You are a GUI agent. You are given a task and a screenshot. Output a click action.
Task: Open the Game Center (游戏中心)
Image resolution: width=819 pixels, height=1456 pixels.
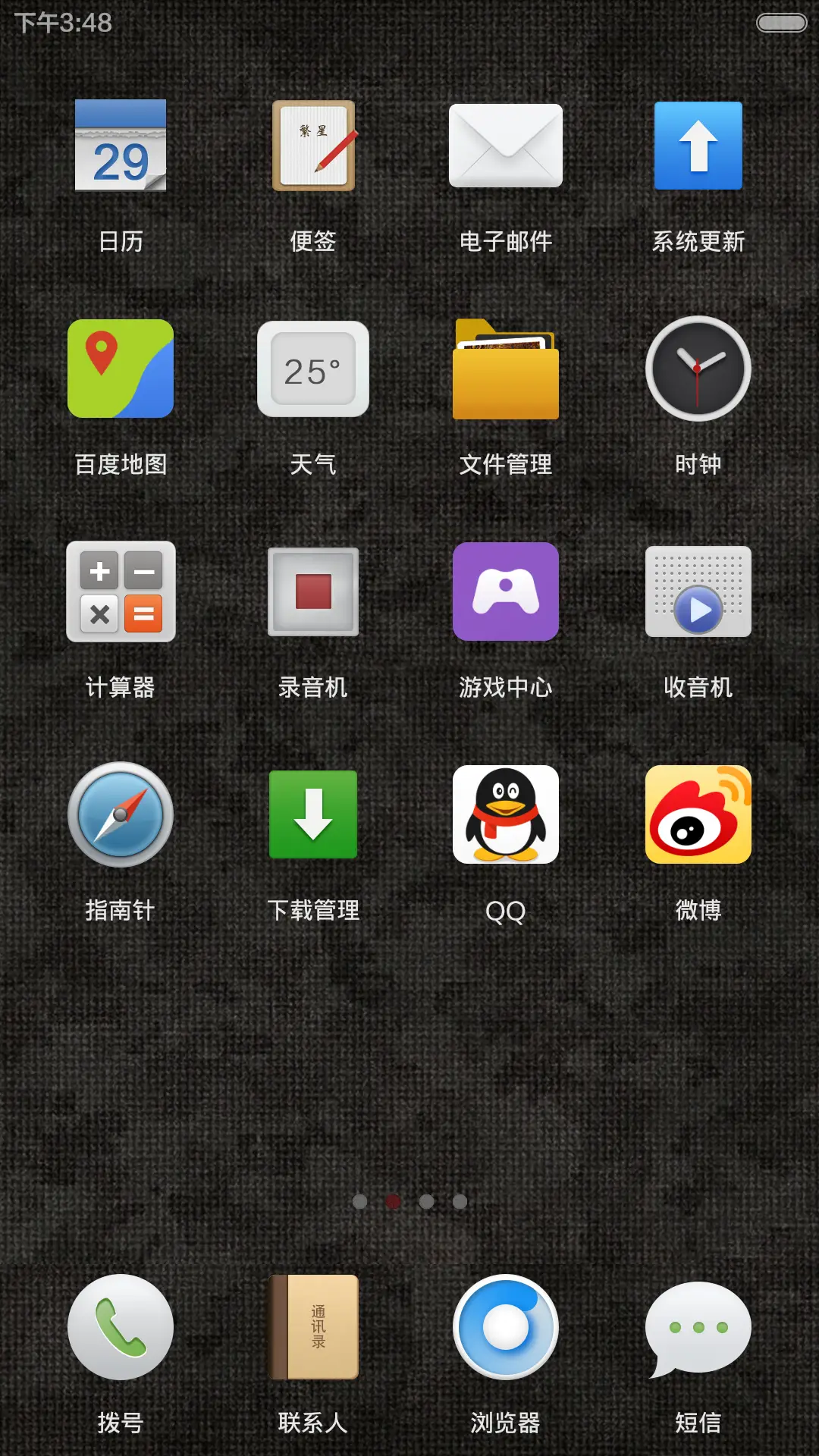[x=505, y=592]
